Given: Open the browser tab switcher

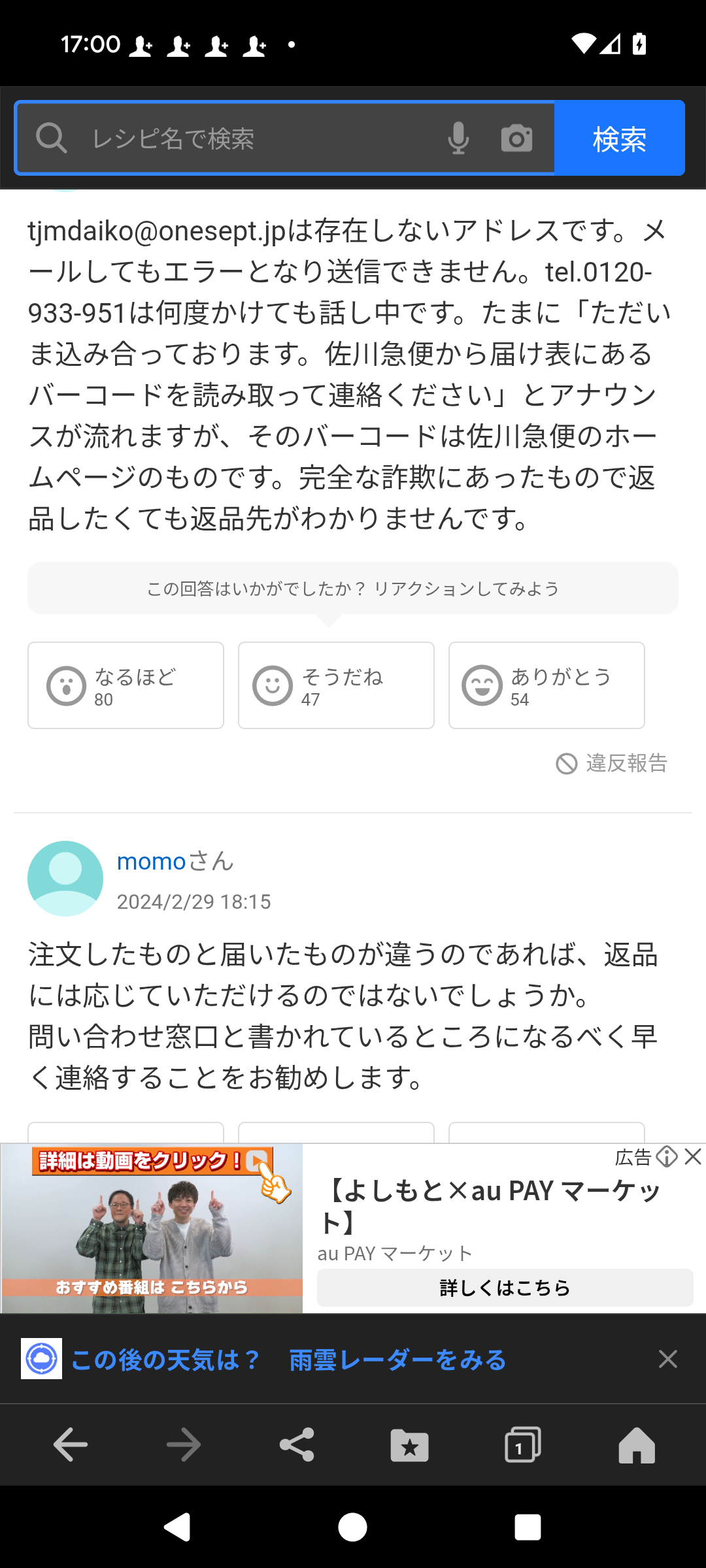Looking at the screenshot, I should (x=523, y=1445).
